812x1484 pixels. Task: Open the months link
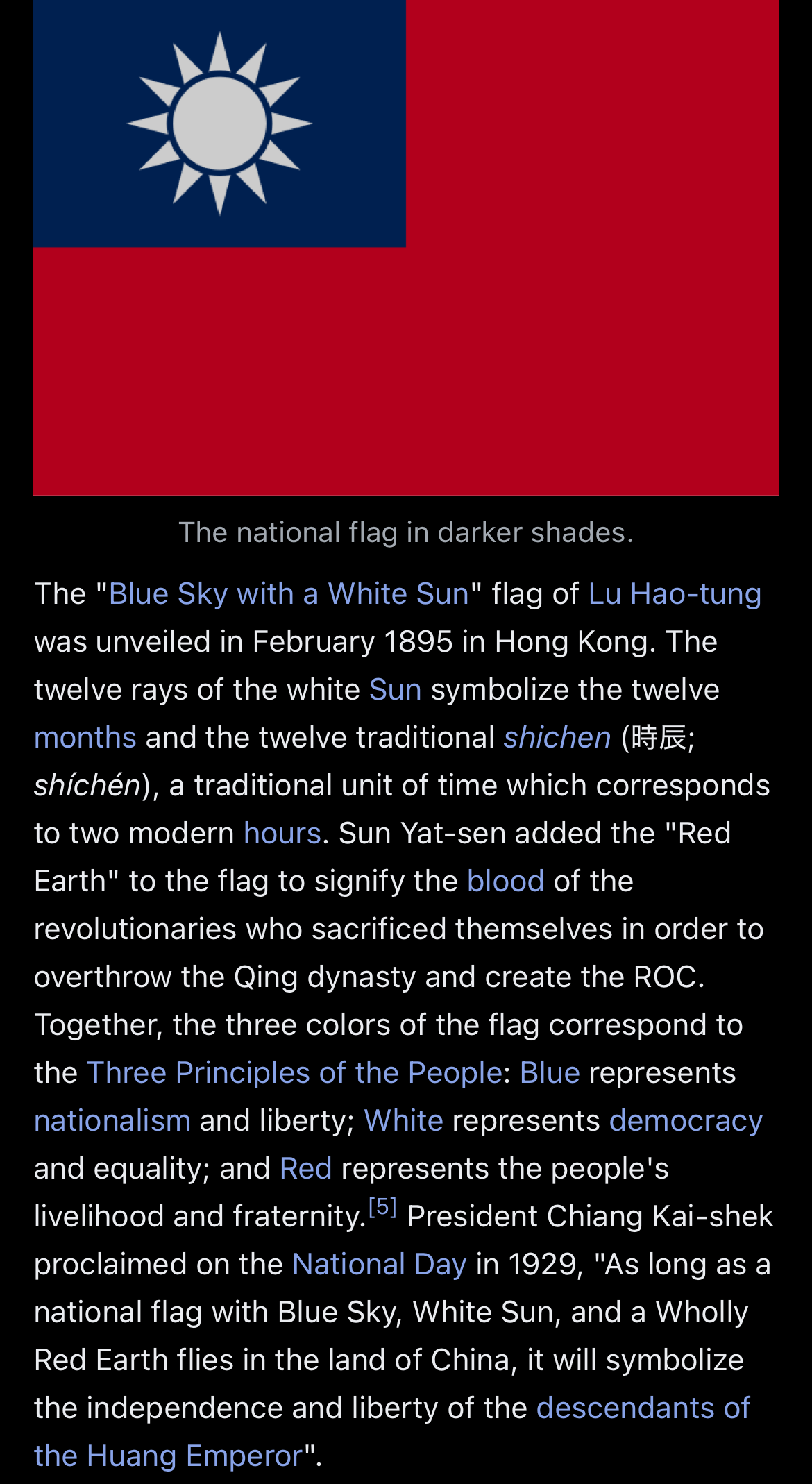(x=85, y=738)
